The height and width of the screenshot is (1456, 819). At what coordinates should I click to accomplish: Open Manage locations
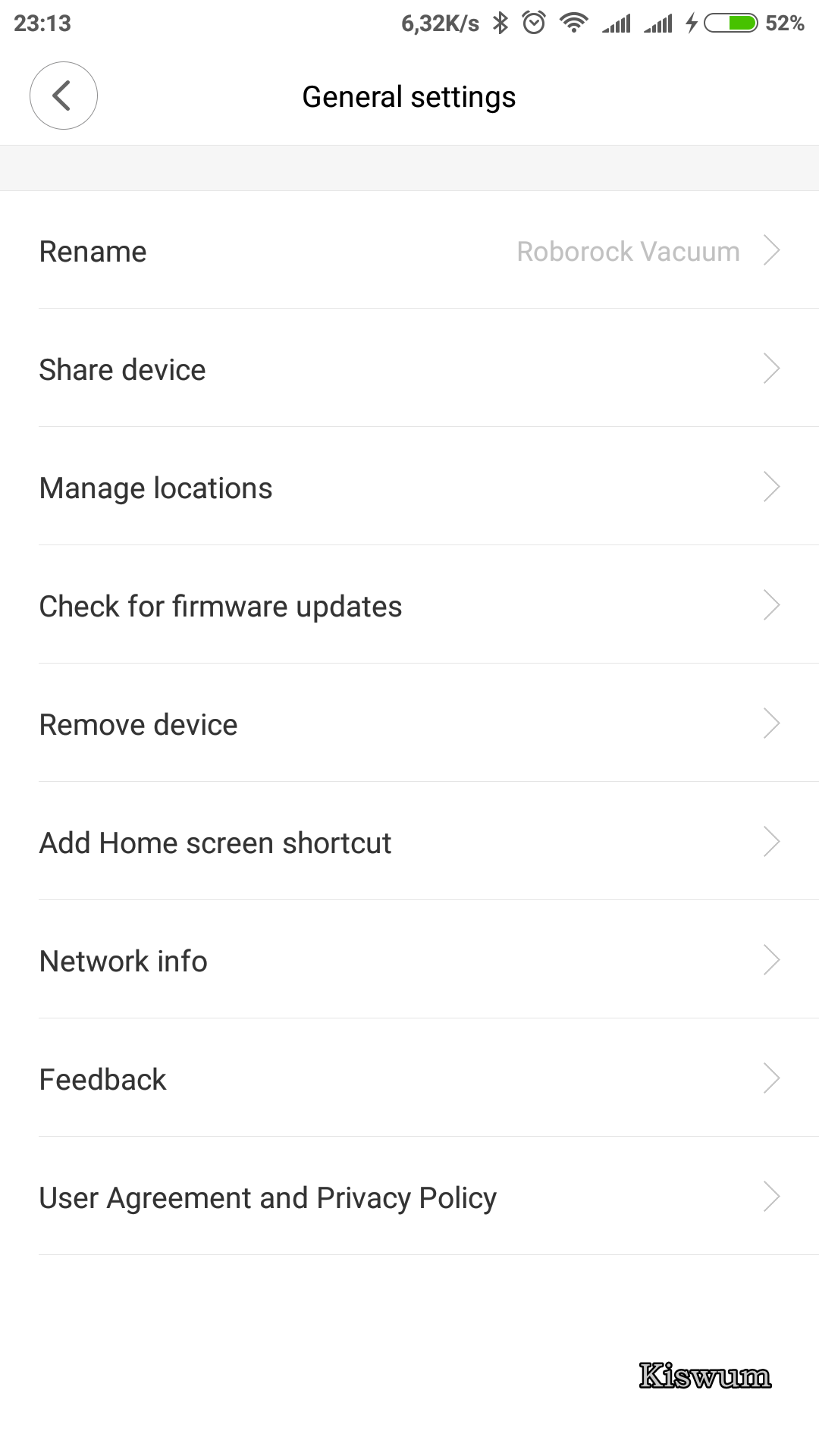409,487
